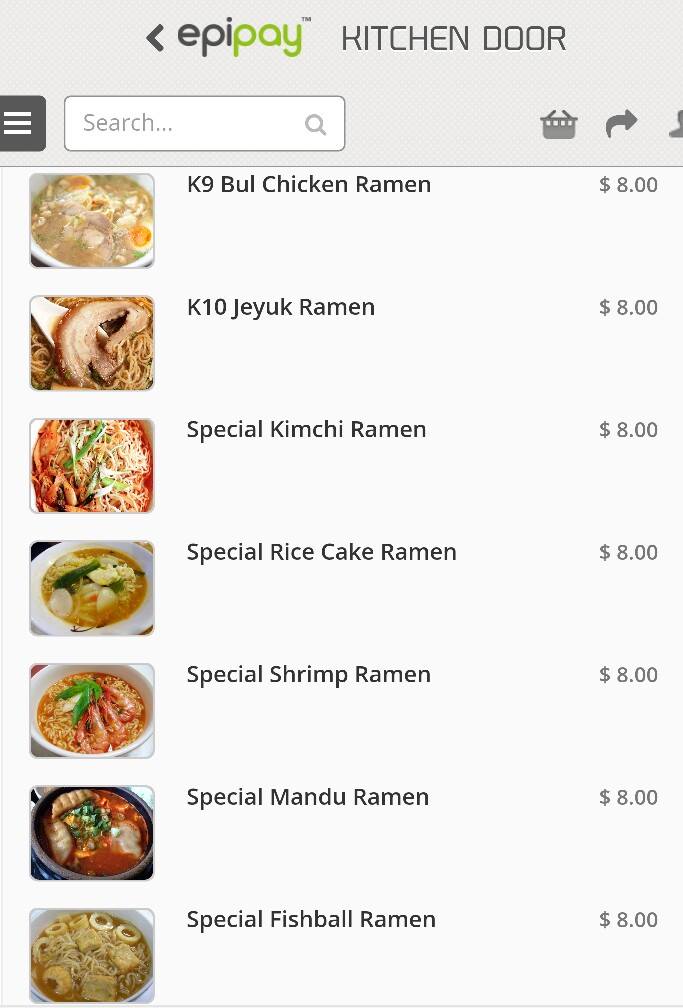Open the shopping basket
The height and width of the screenshot is (1008, 683).
[559, 124]
